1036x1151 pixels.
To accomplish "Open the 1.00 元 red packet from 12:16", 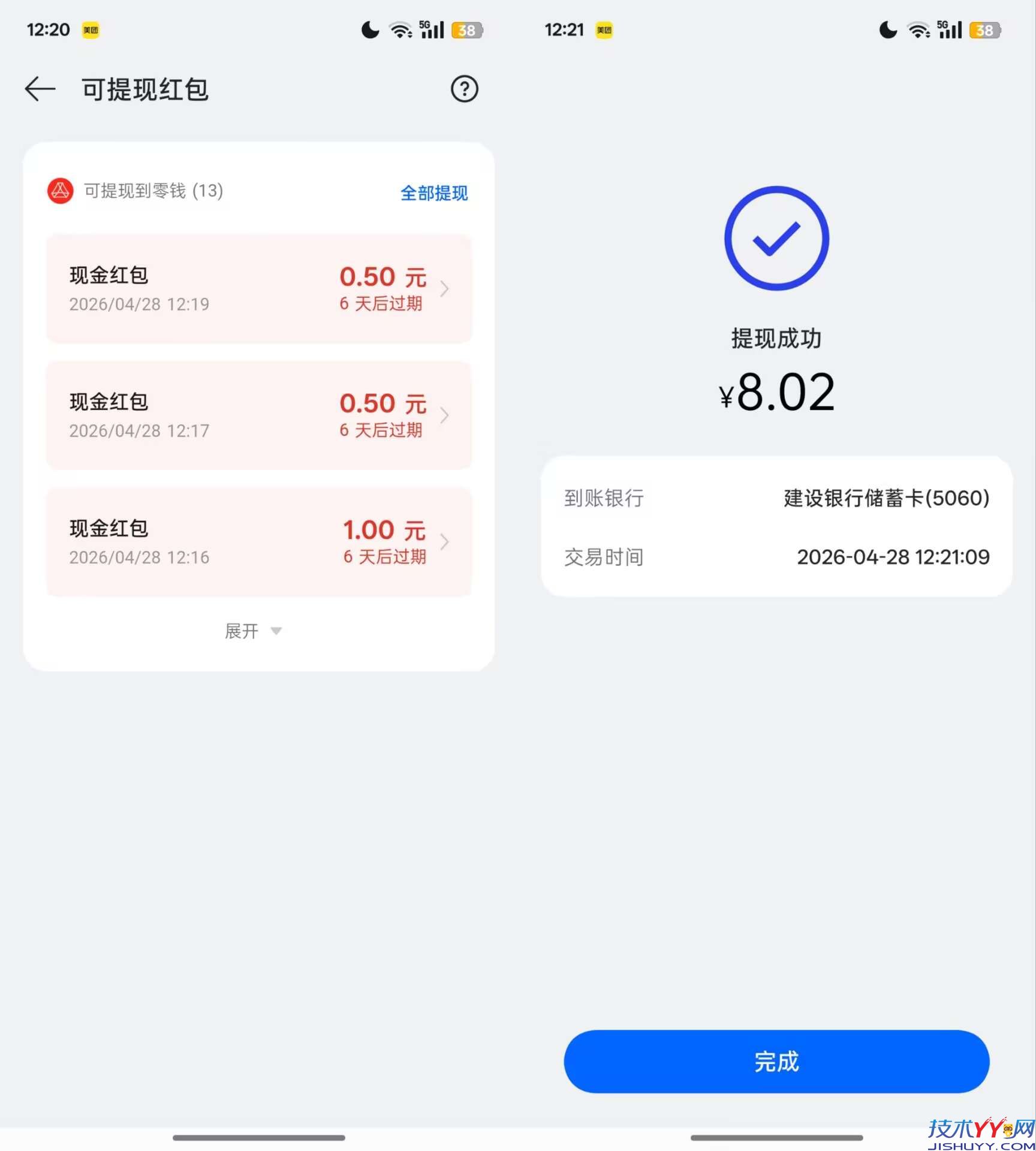I will coord(259,542).
